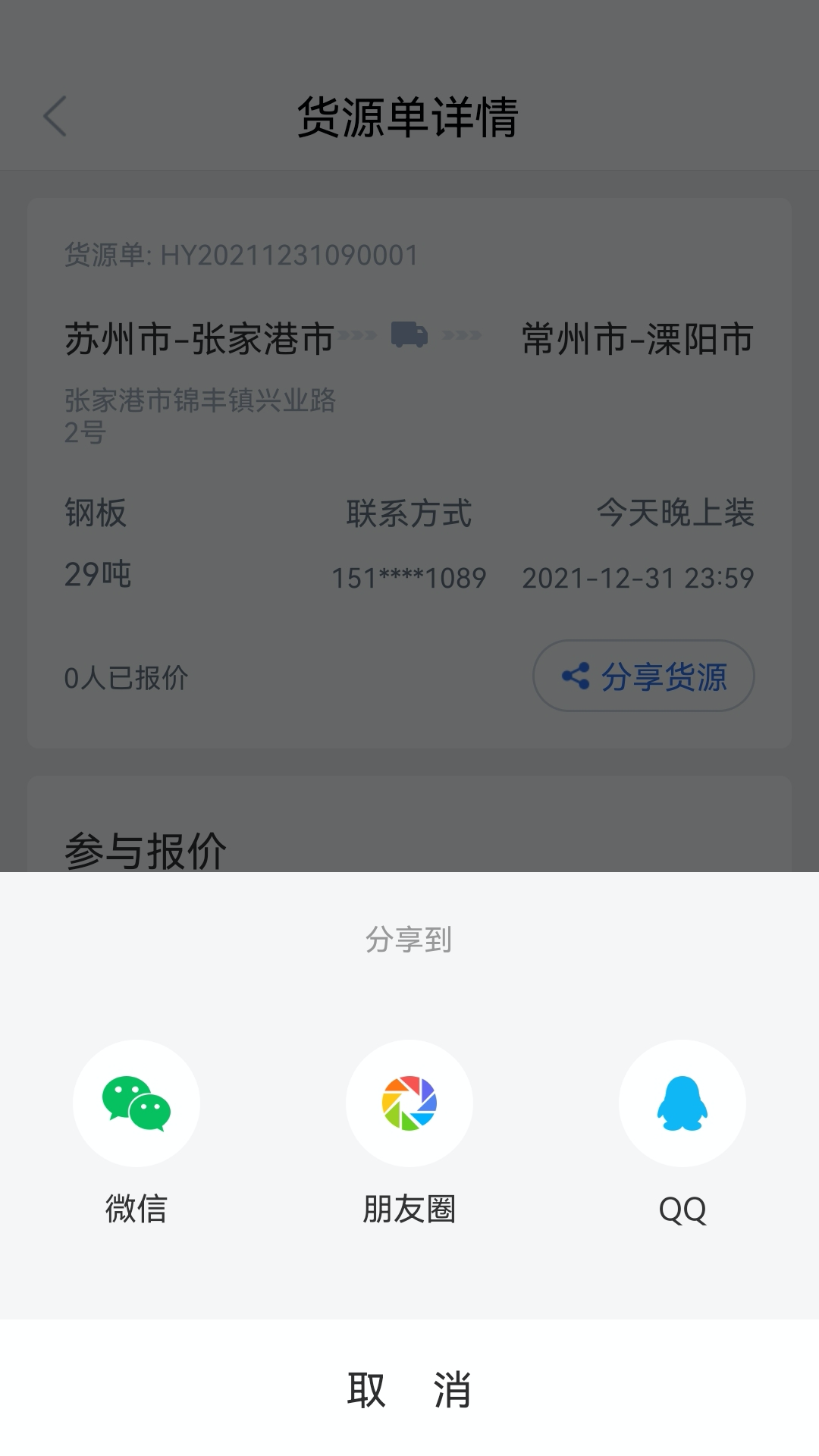This screenshot has height=1456, width=819.
Task: Click the masked phone number 151****1089
Action: [409, 578]
